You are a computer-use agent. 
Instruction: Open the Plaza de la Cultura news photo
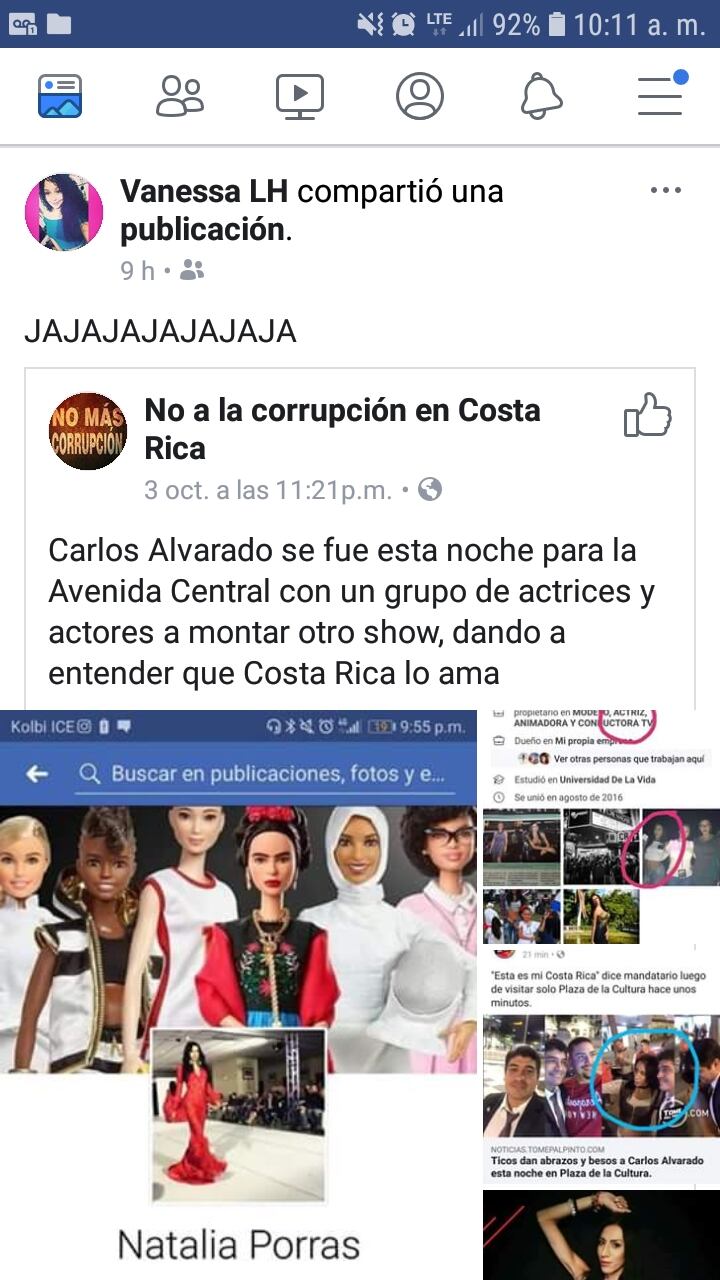(x=601, y=1065)
